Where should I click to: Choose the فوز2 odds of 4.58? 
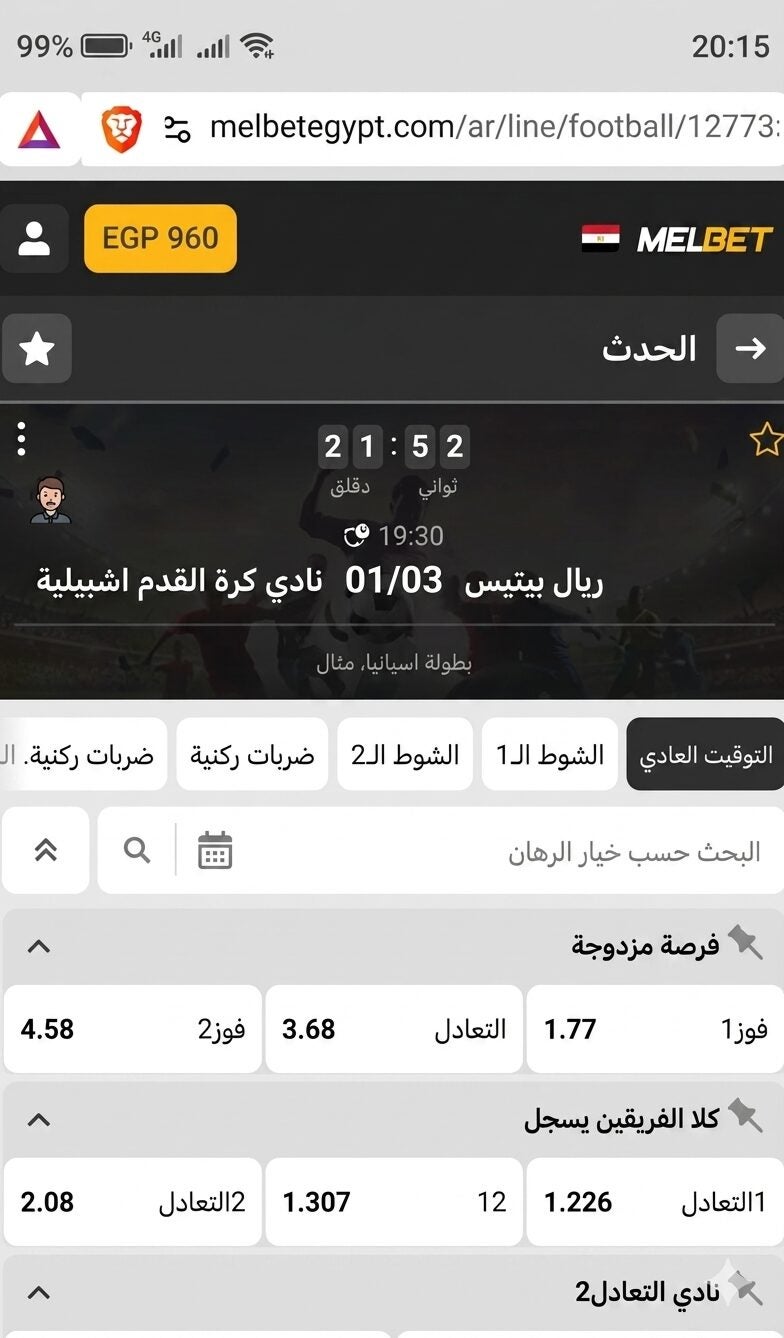click(x=132, y=1029)
